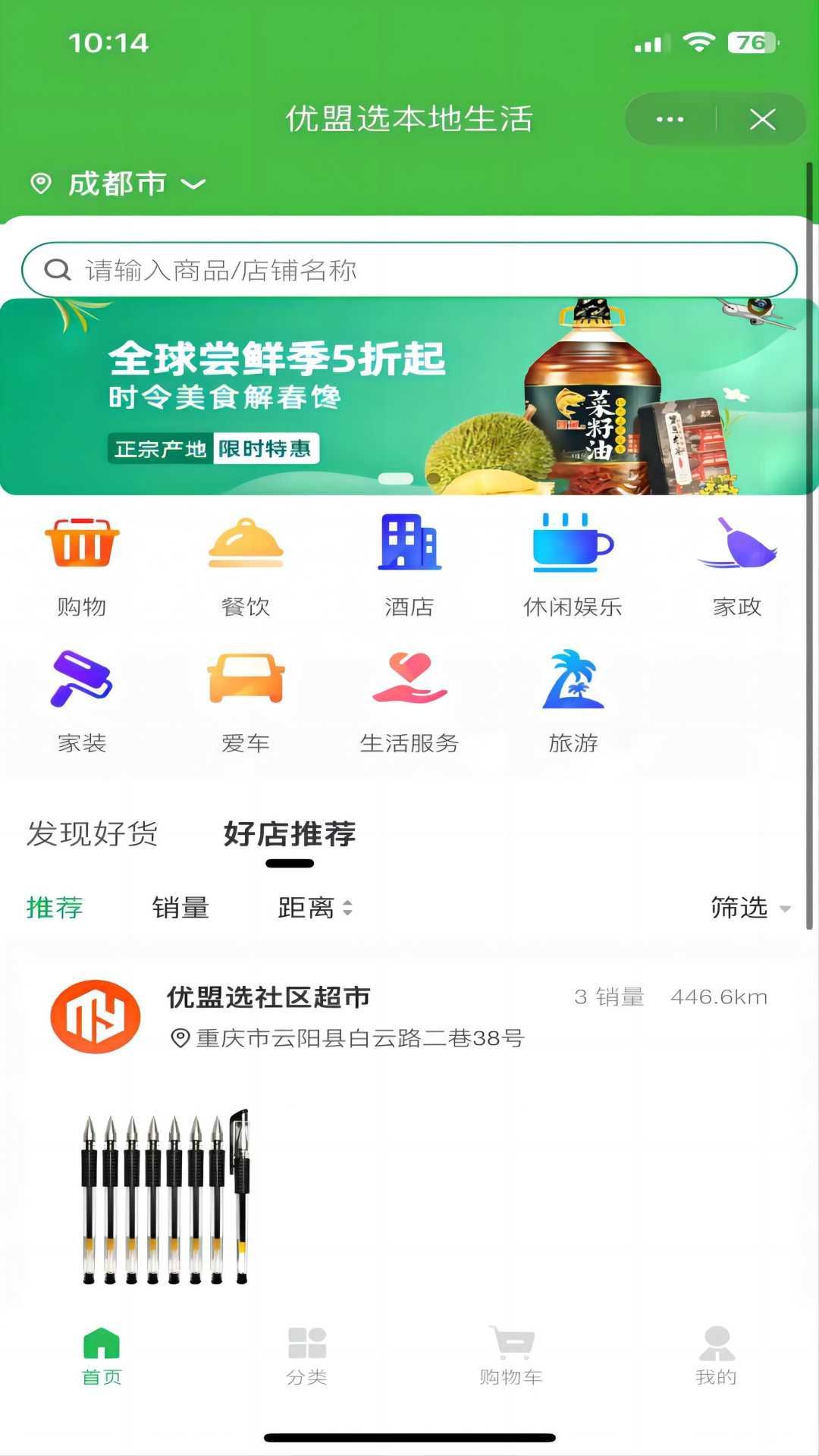Open the 优盟选社区超市 store
The image size is (819, 1456).
[269, 998]
